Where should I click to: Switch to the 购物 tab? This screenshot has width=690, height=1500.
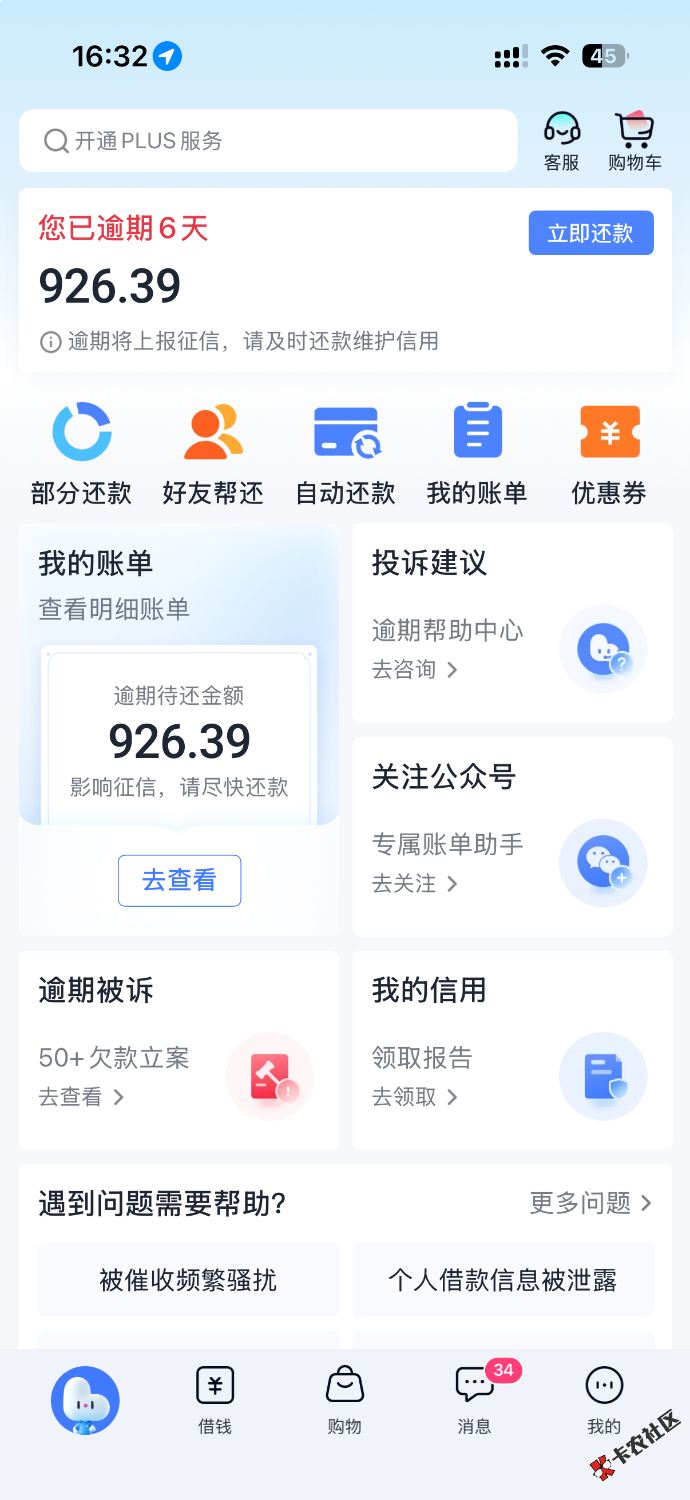click(x=344, y=1400)
